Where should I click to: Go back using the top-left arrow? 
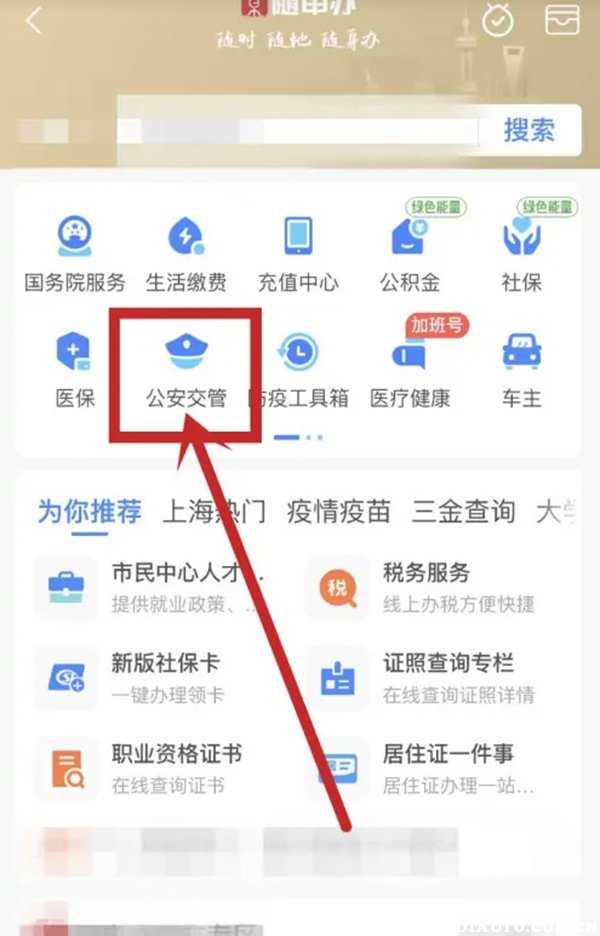pos(35,21)
